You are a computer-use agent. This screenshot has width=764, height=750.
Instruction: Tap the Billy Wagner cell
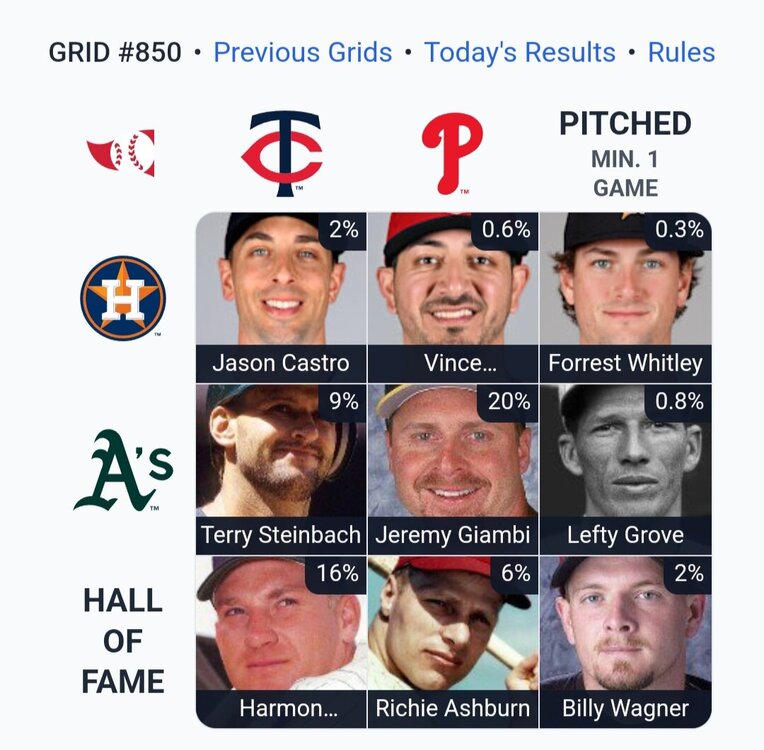625,641
